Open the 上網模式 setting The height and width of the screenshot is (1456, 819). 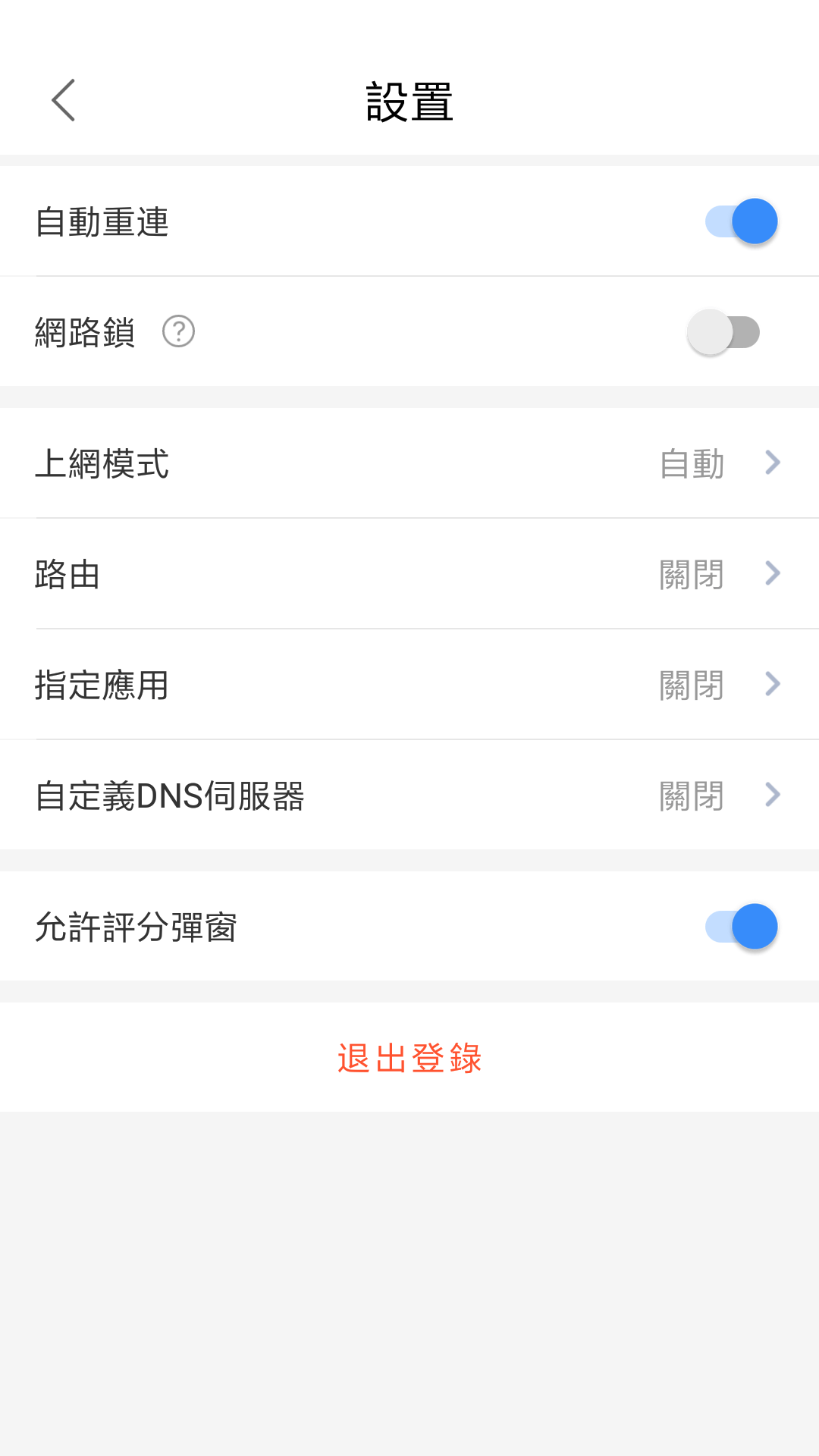point(409,463)
